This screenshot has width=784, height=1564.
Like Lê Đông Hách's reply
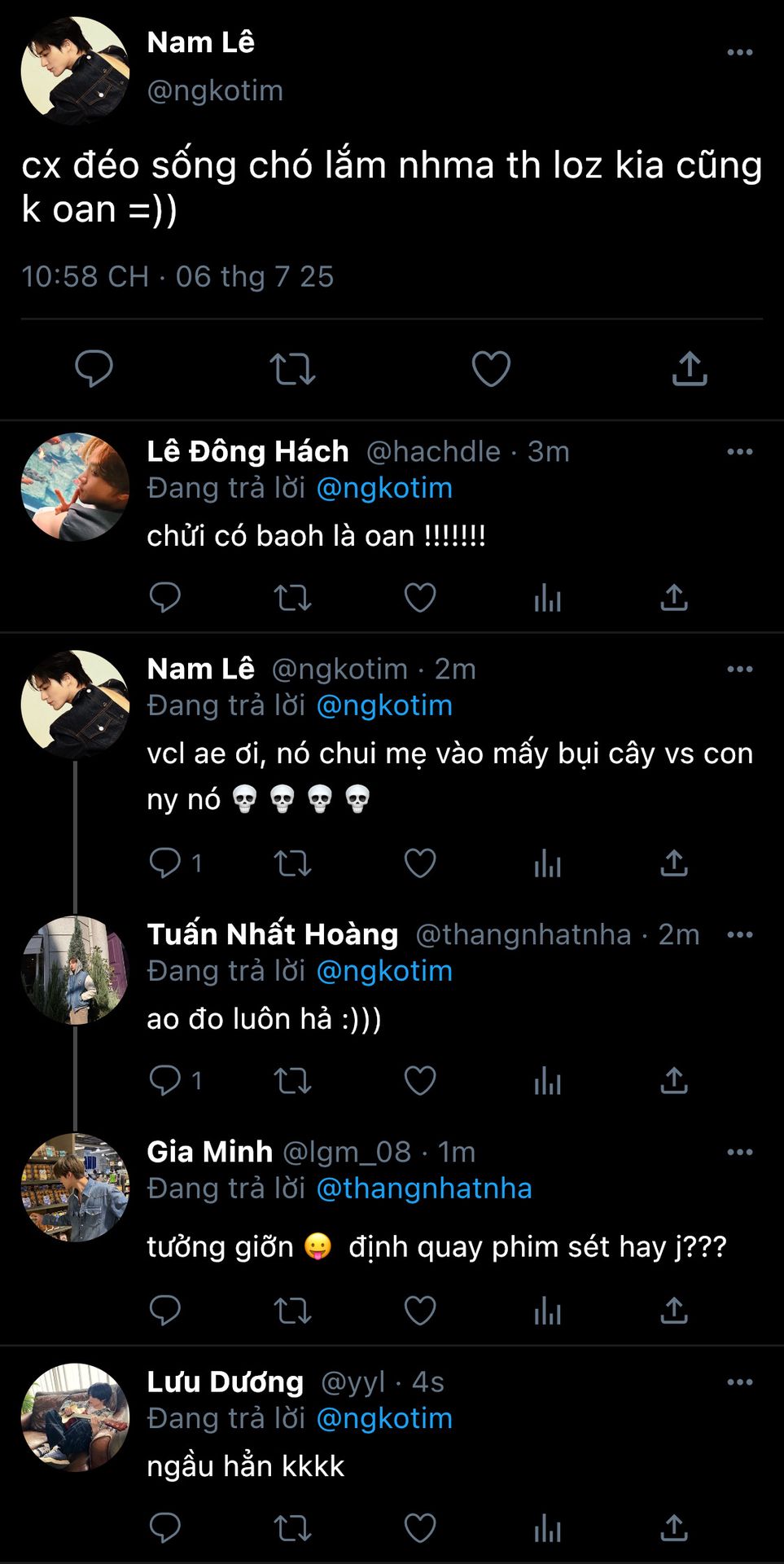pyautogui.click(x=420, y=598)
